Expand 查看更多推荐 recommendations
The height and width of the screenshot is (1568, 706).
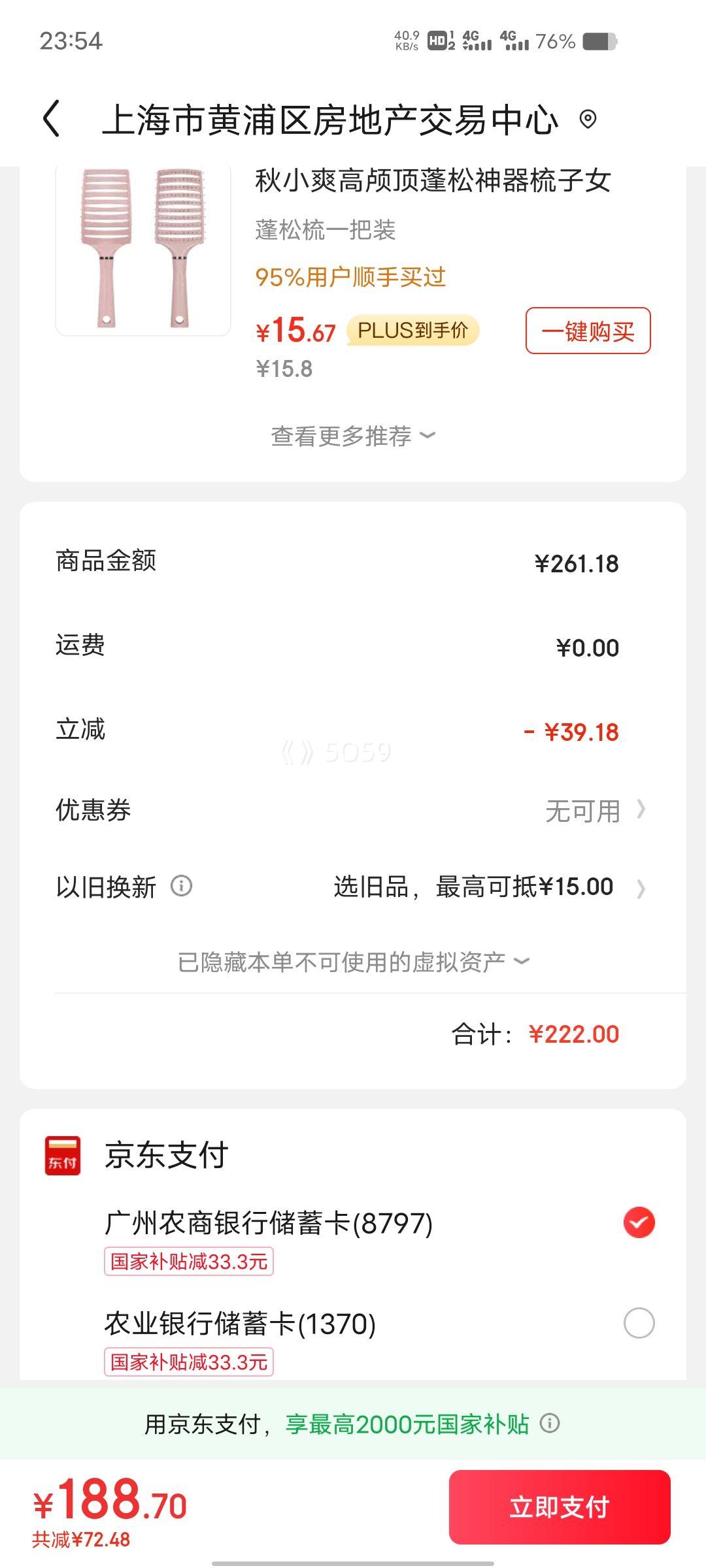pyautogui.click(x=353, y=436)
